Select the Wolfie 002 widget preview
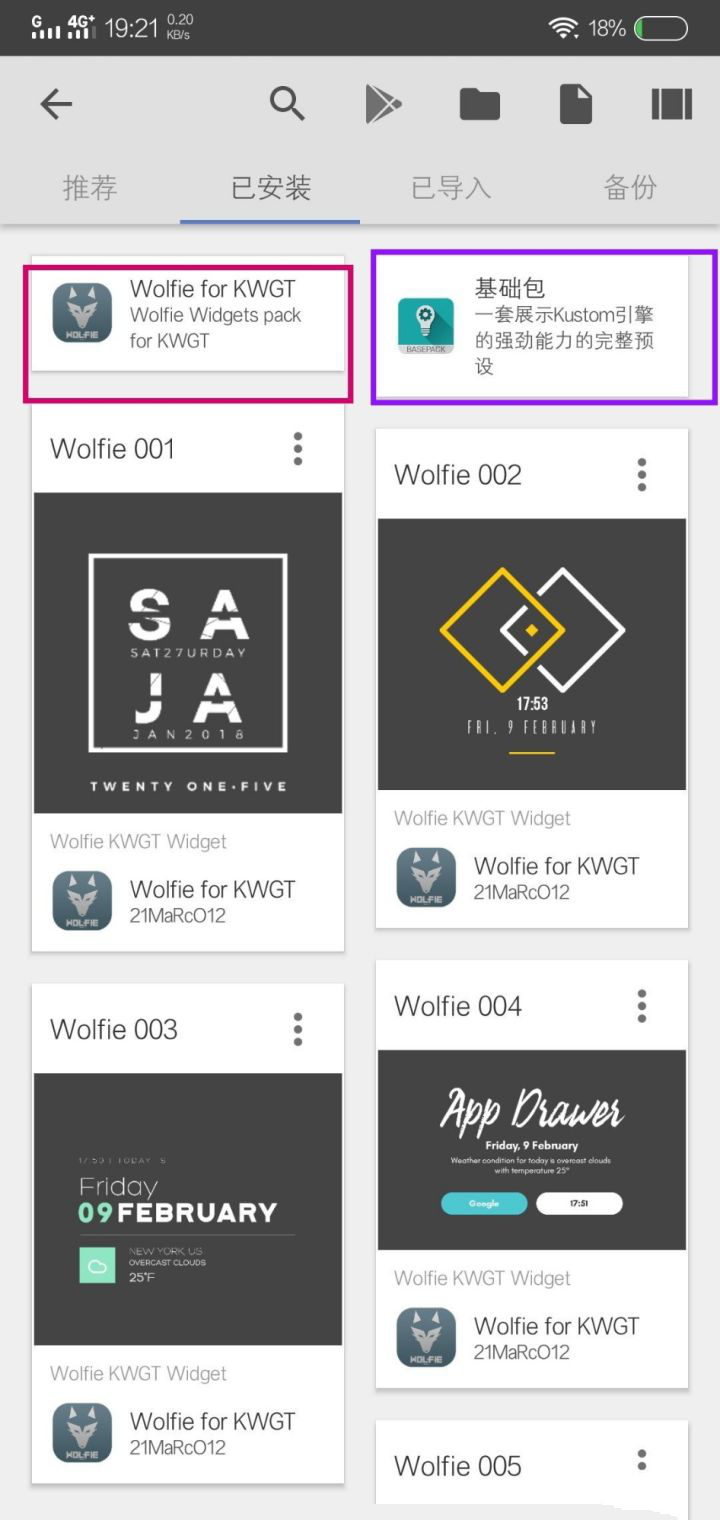The image size is (720, 1520). pyautogui.click(x=532, y=654)
